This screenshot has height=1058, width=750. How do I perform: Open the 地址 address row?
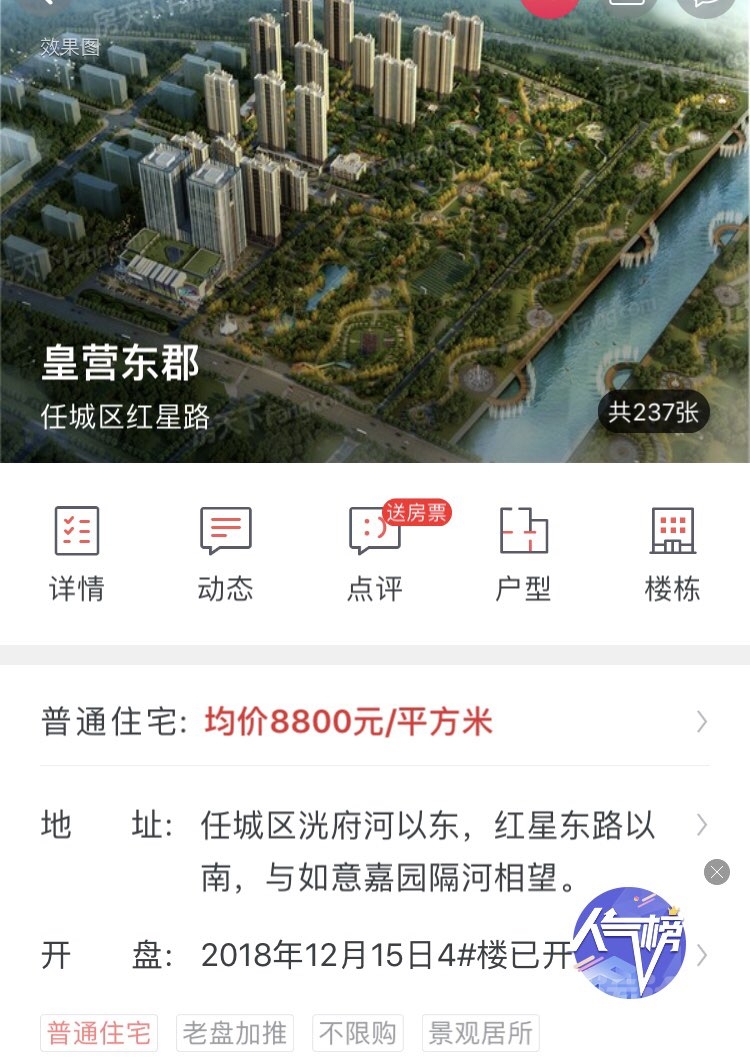[374, 851]
